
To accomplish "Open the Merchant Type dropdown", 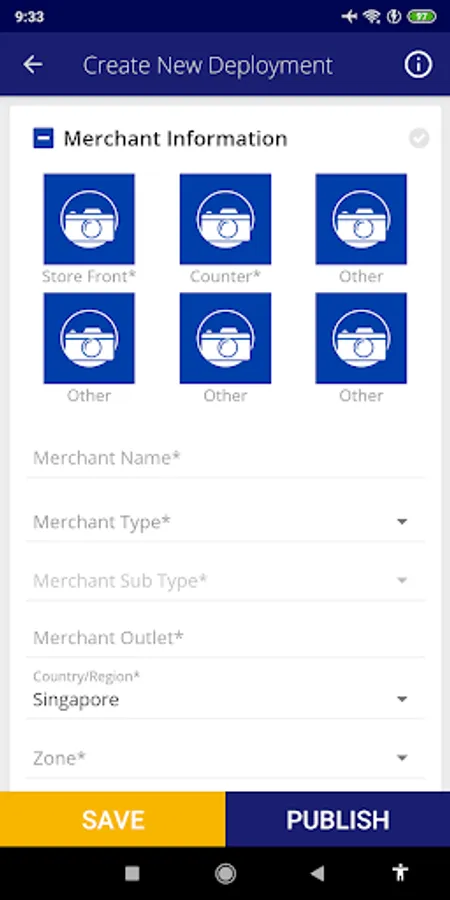I will (225, 522).
